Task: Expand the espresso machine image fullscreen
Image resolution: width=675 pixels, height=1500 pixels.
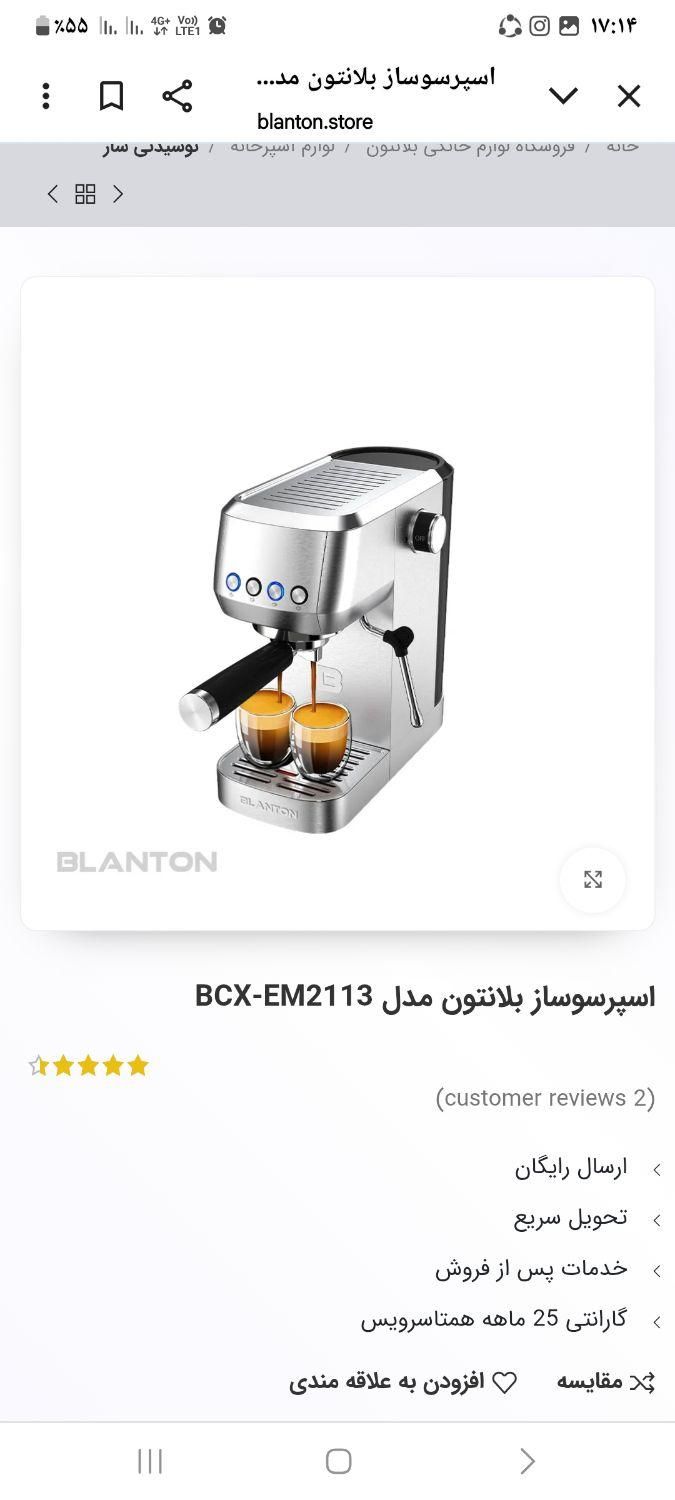Action: [x=593, y=879]
